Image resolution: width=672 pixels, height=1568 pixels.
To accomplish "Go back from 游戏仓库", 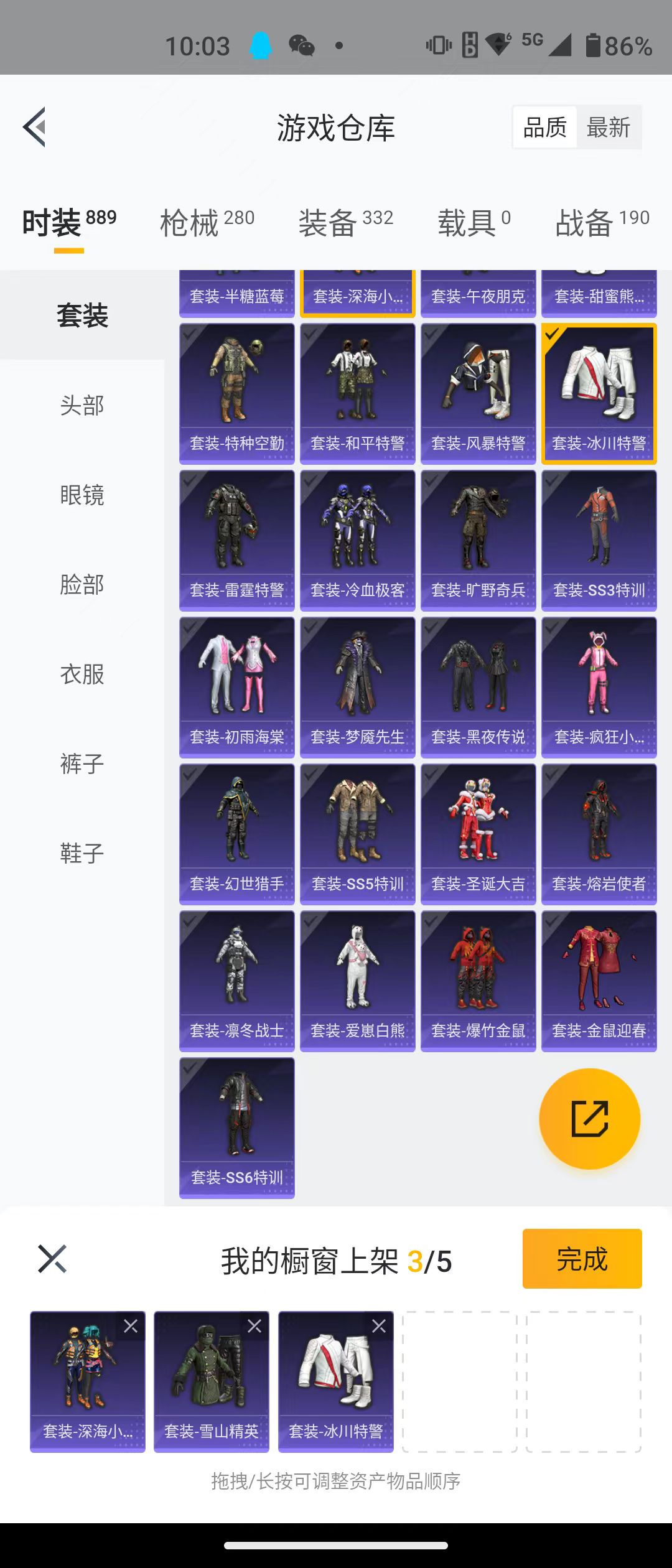I will 35,127.
